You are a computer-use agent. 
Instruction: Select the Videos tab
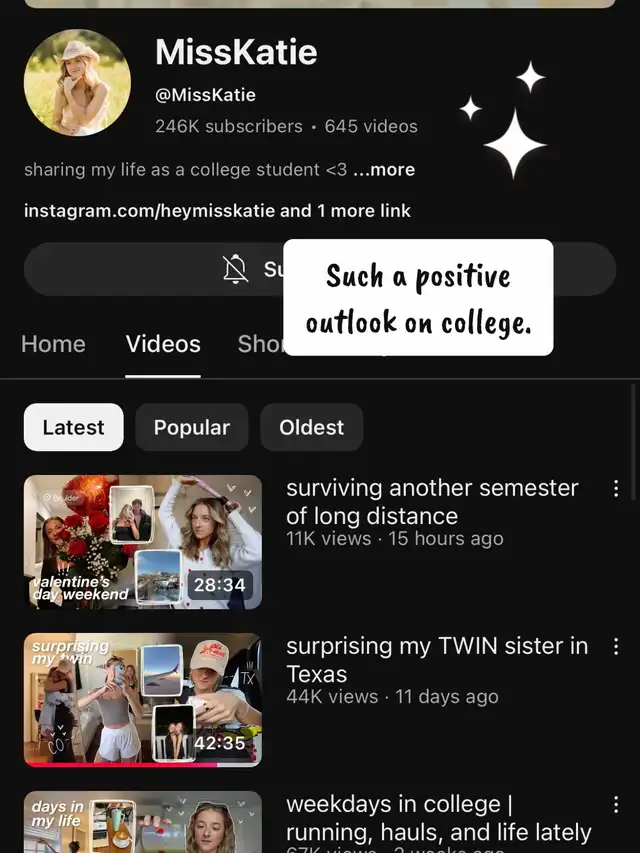tap(163, 344)
